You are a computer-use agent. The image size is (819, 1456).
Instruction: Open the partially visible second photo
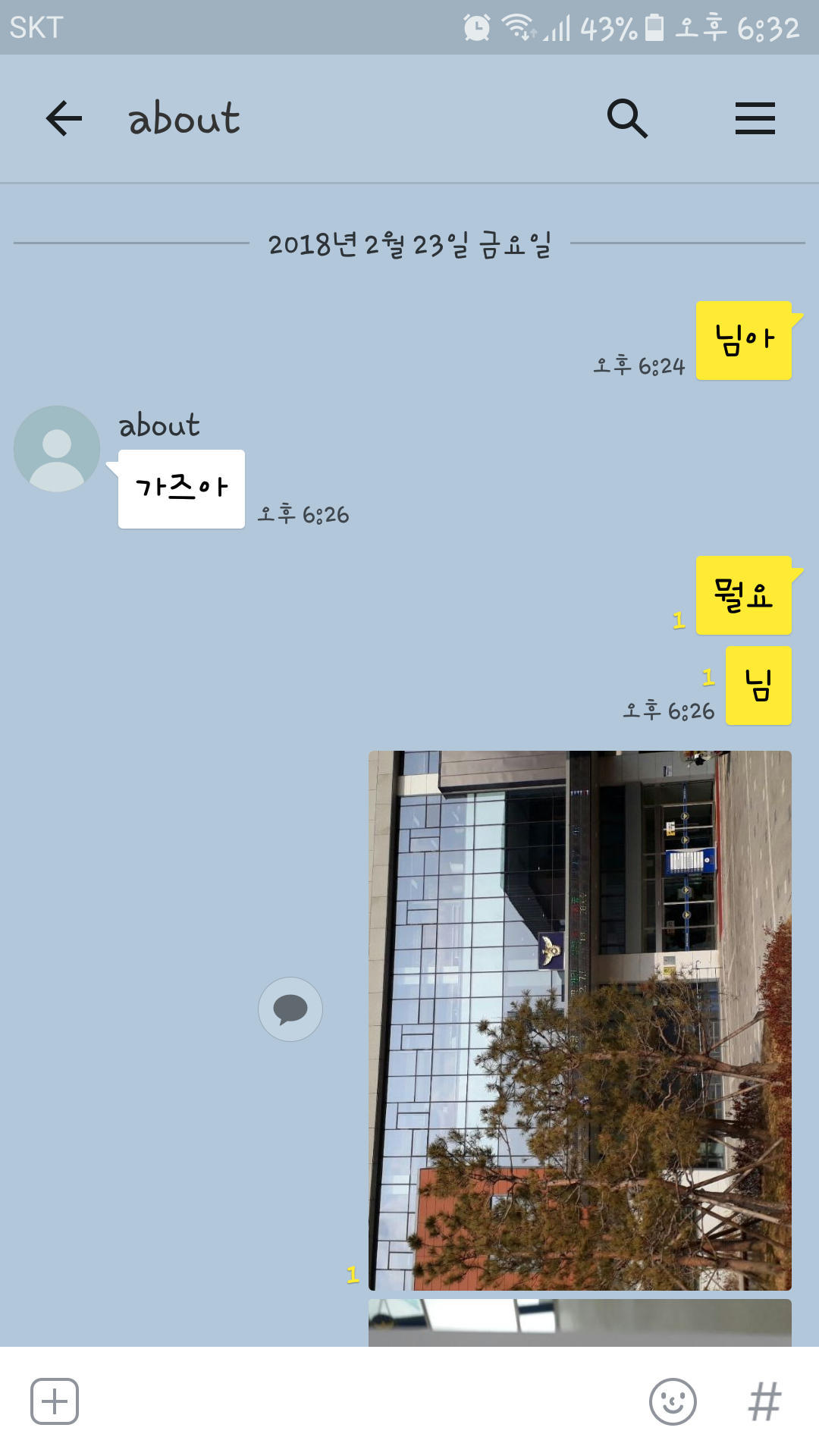579,1323
